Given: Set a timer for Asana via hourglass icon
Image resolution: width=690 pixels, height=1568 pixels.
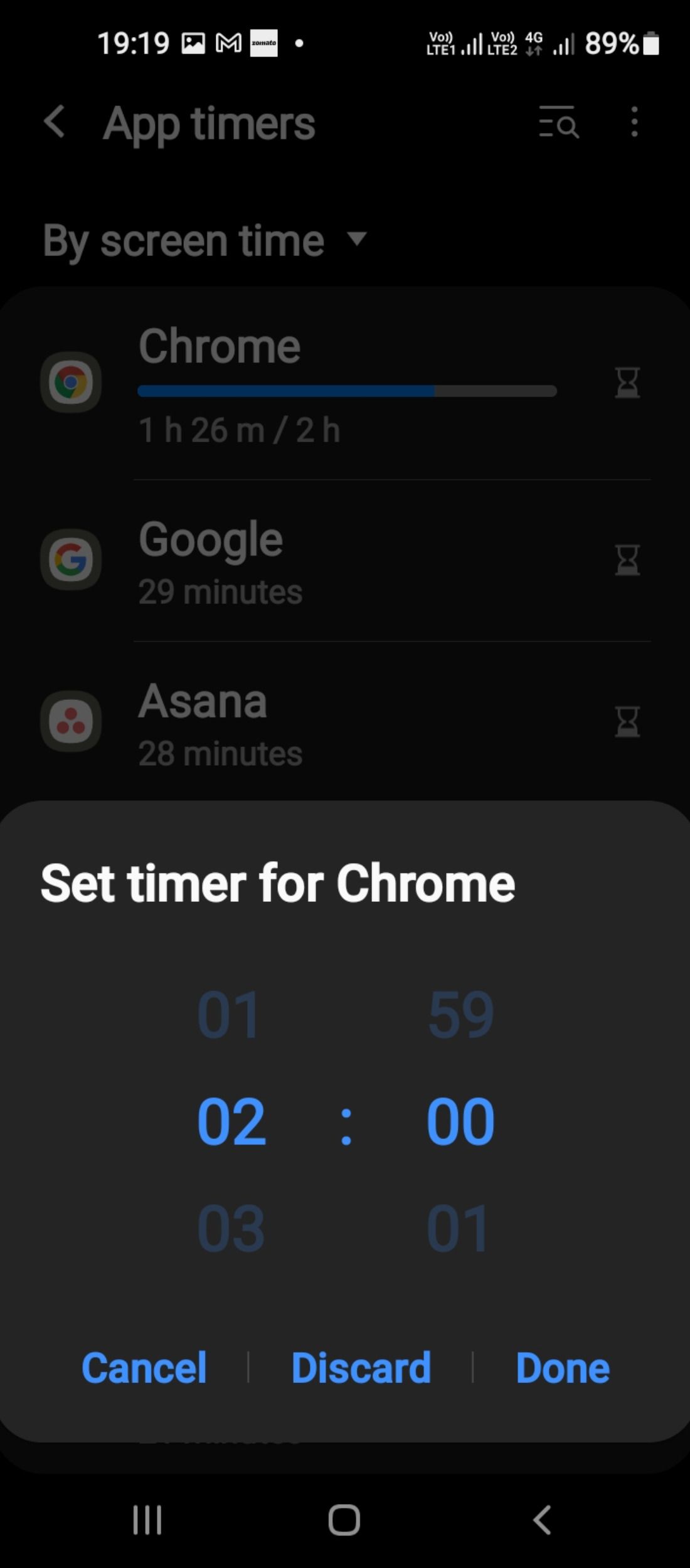Looking at the screenshot, I should 627,721.
